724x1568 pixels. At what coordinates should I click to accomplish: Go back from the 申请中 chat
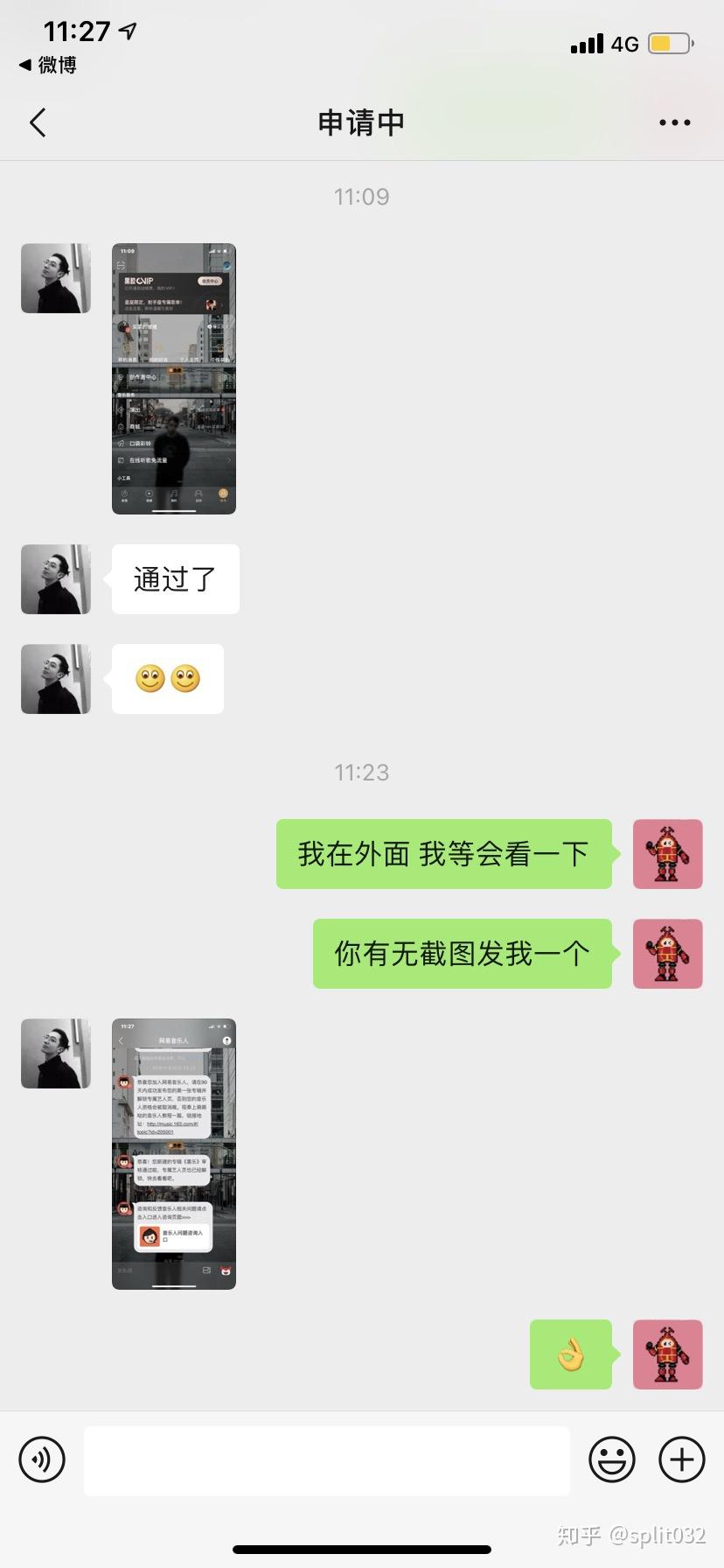(x=38, y=122)
